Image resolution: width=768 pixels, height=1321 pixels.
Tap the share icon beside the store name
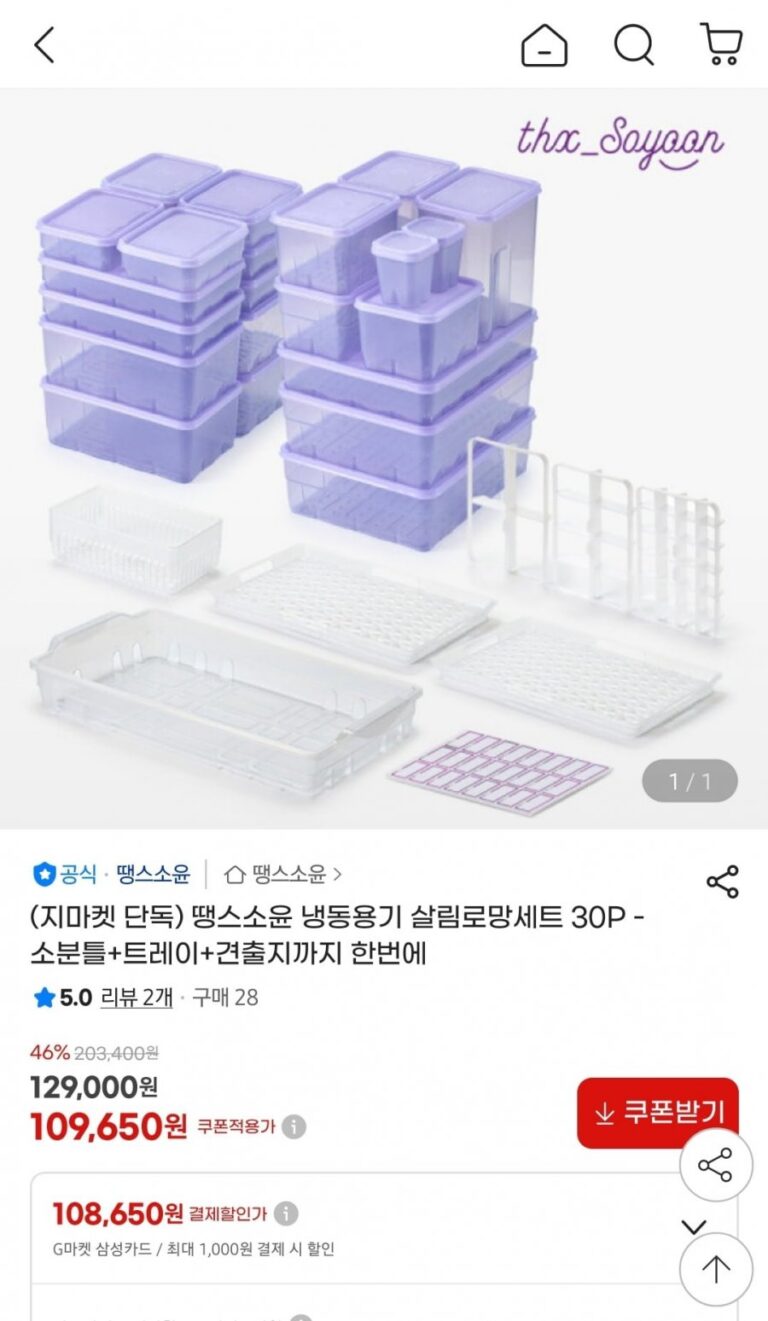point(722,882)
